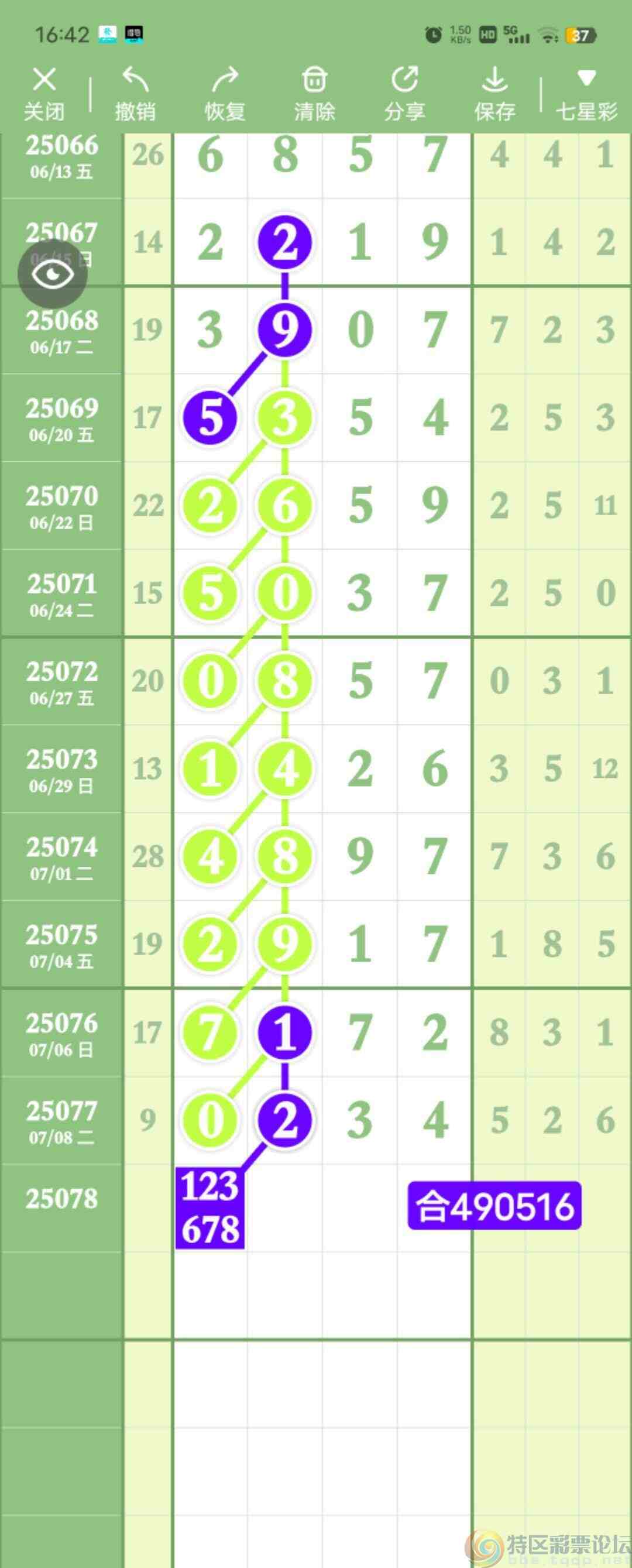This screenshot has width=632, height=1568.
Task: Select the 七星彩 menu label
Action: [x=588, y=112]
